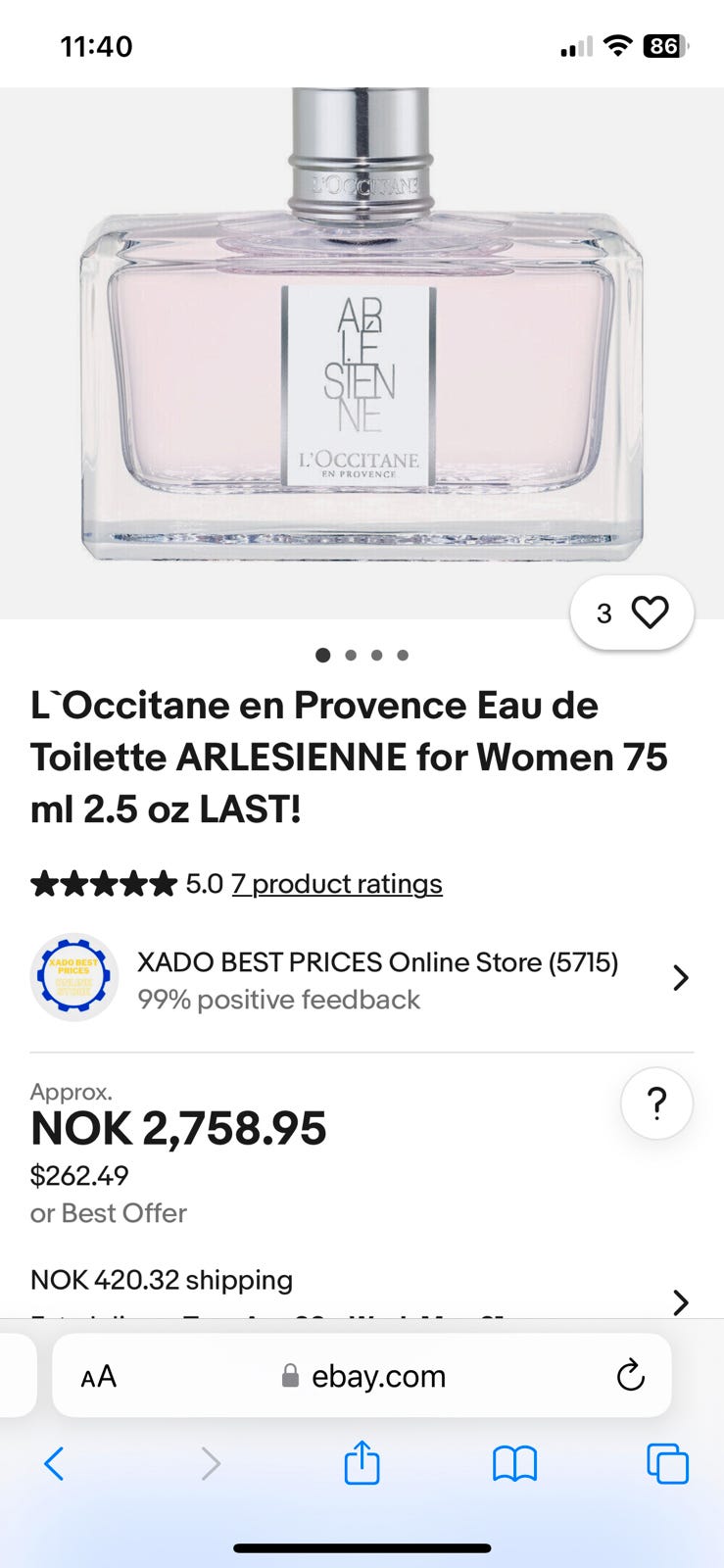Go forward in browsing history

211,1463
